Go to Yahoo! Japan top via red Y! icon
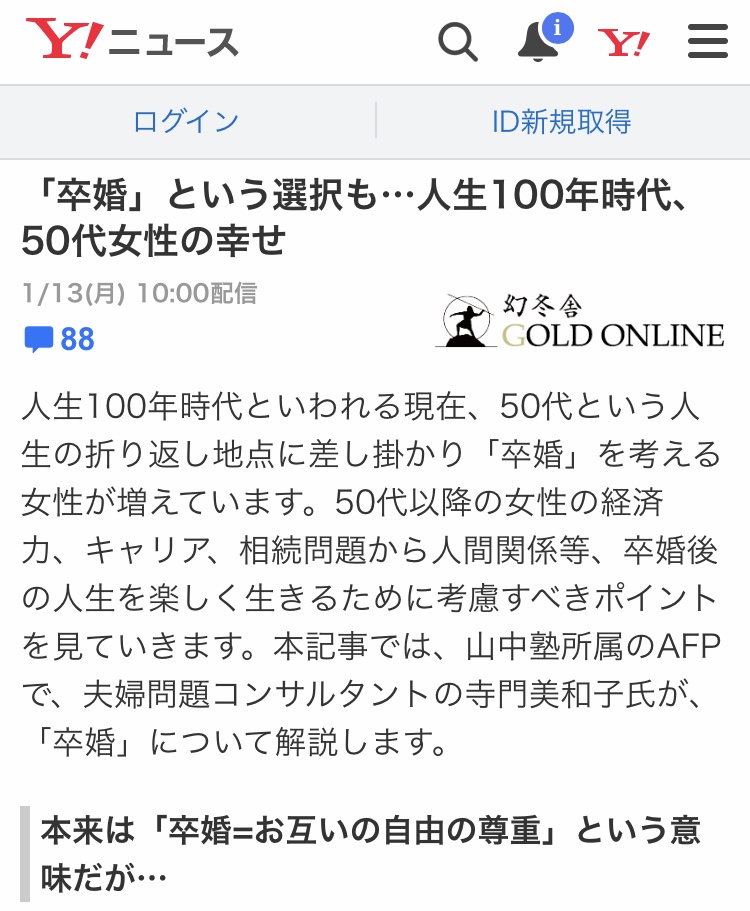 624,43
